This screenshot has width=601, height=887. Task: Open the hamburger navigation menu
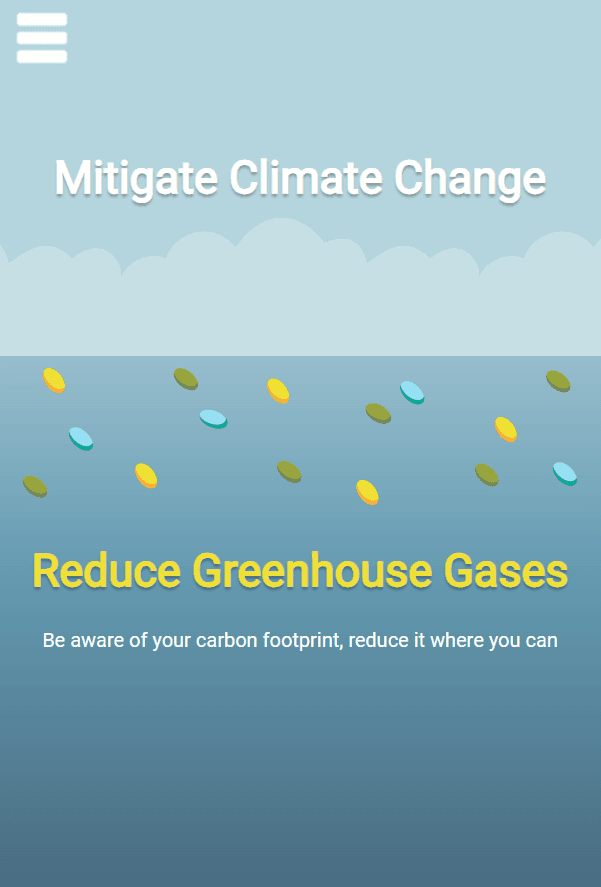pyautogui.click(x=42, y=38)
